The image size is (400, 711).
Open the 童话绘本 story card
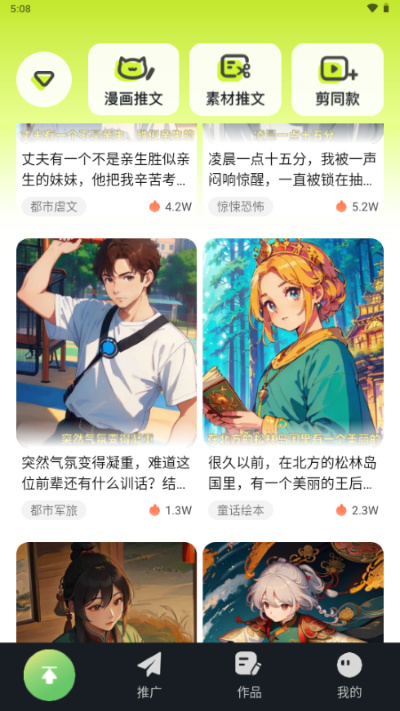[x=293, y=381]
